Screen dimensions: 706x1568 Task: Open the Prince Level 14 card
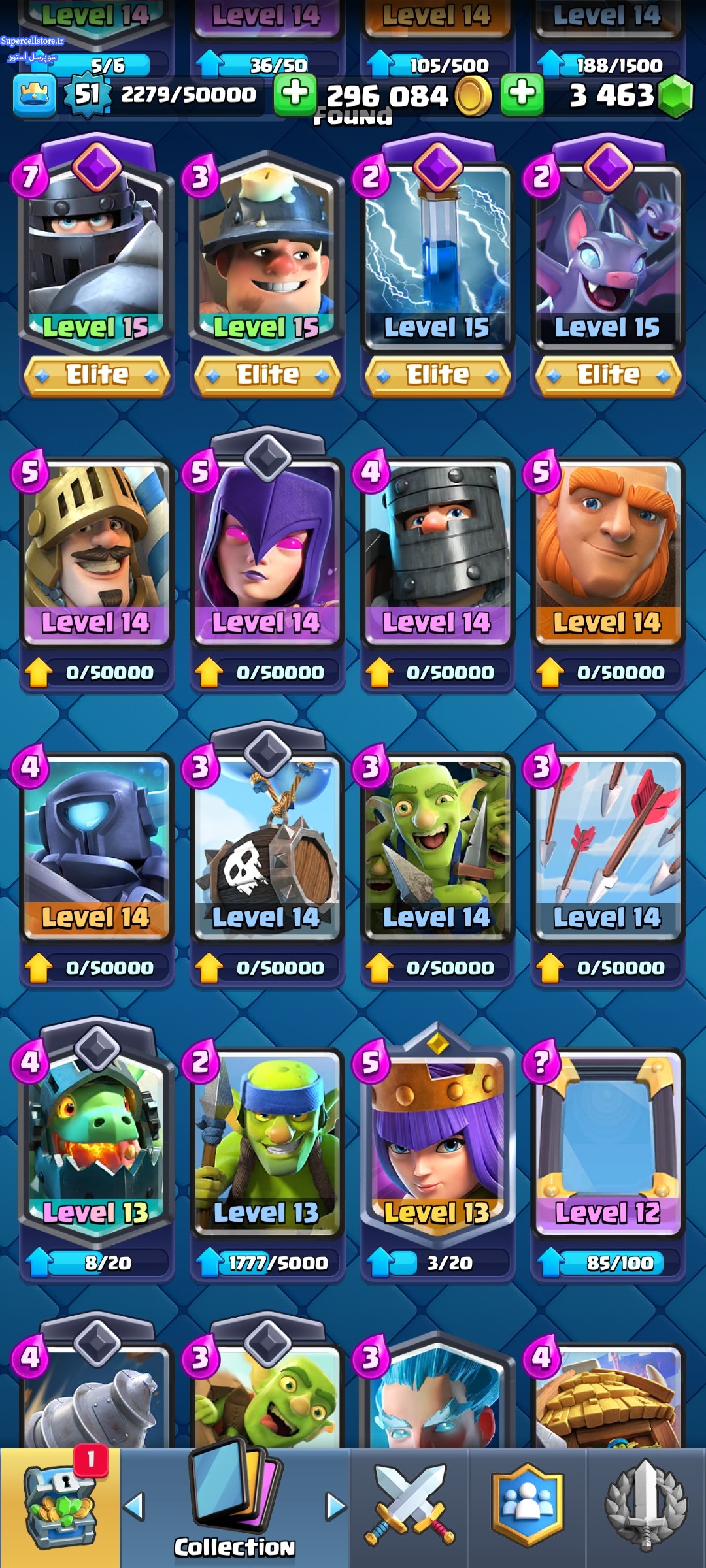[96, 549]
